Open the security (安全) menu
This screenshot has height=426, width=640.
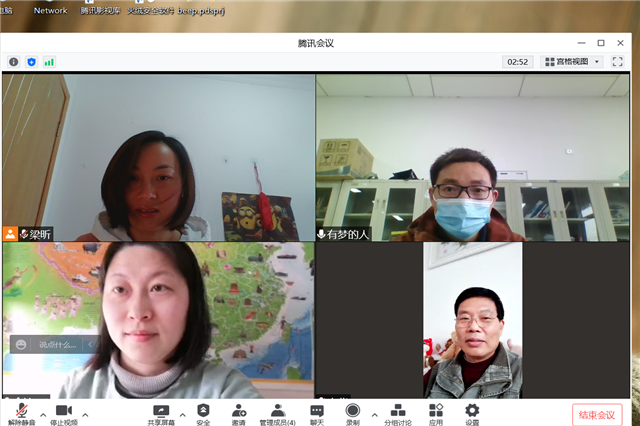(x=203, y=412)
